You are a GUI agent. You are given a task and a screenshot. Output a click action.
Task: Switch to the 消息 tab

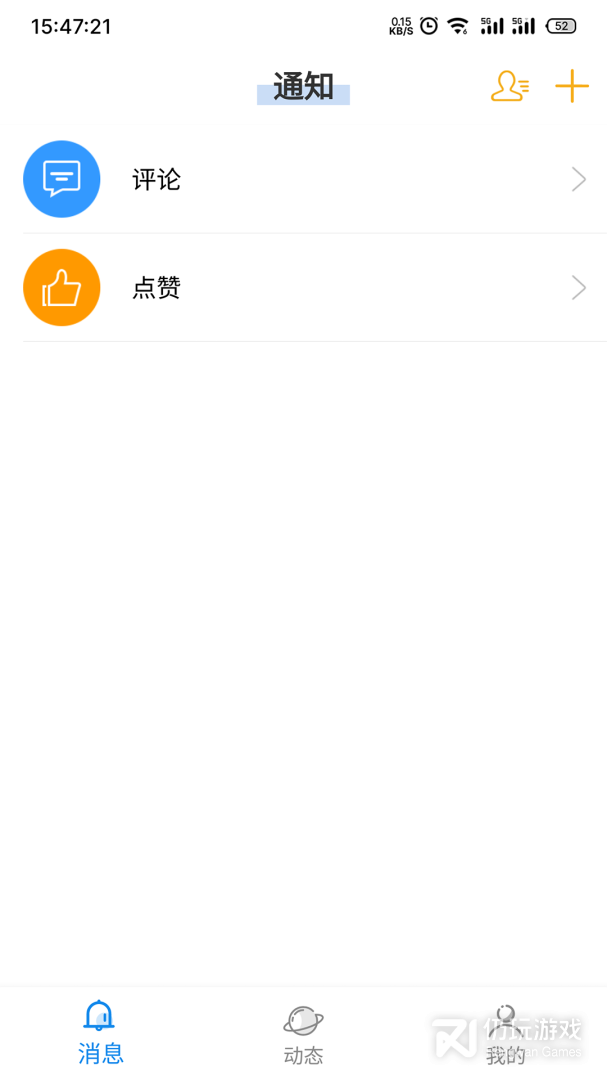tap(100, 1033)
